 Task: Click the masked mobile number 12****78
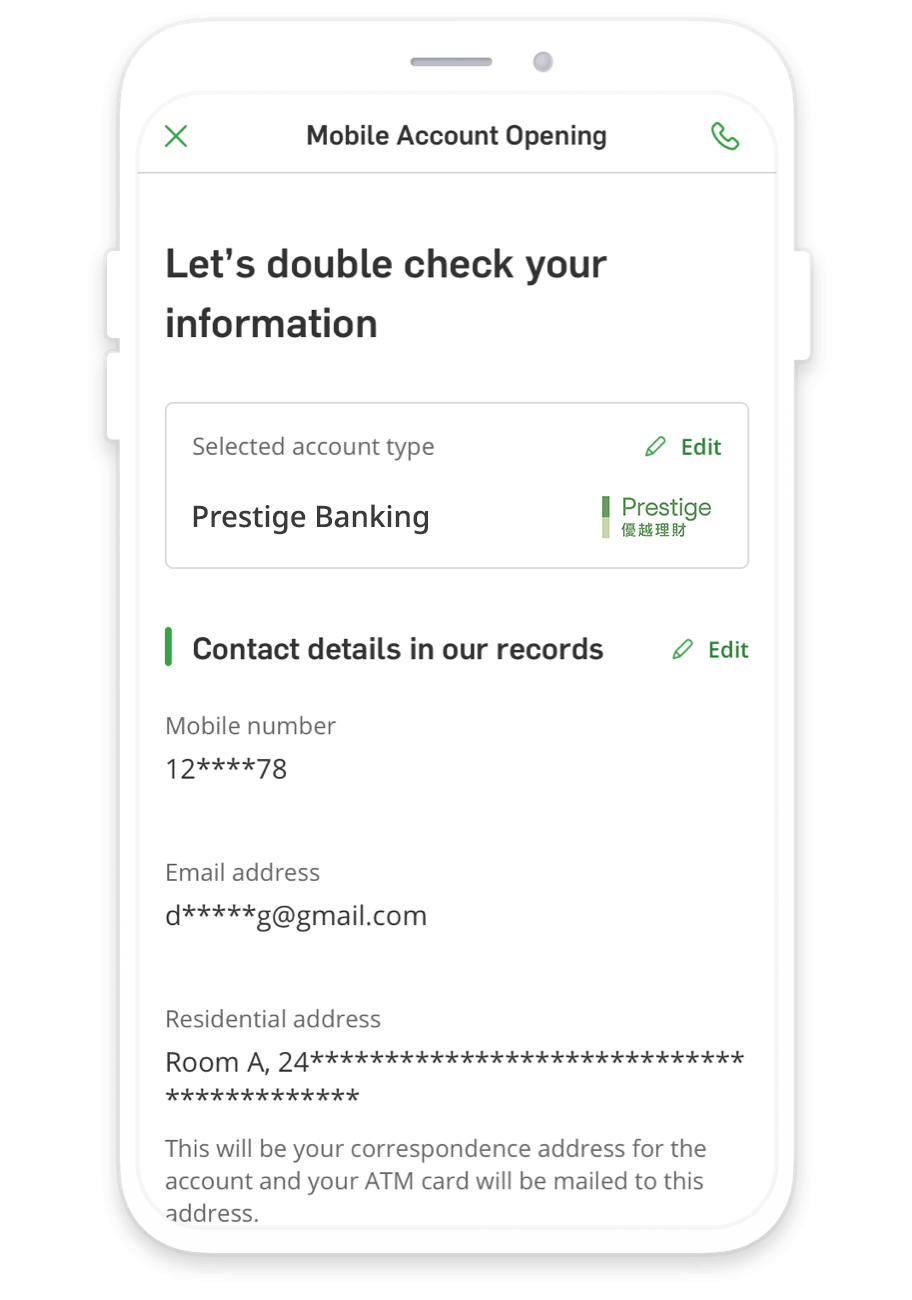[225, 769]
